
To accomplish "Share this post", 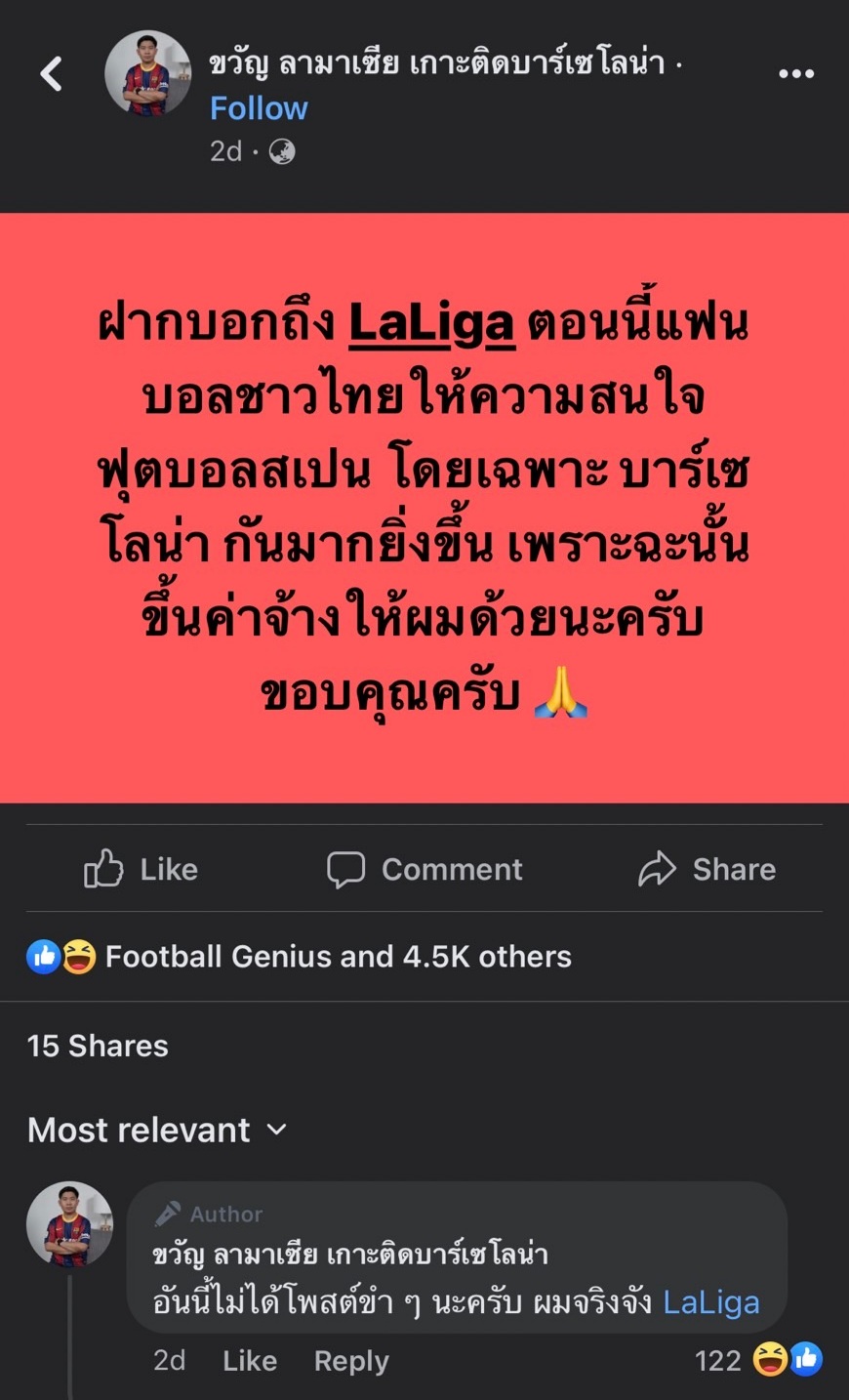I will click(x=707, y=869).
